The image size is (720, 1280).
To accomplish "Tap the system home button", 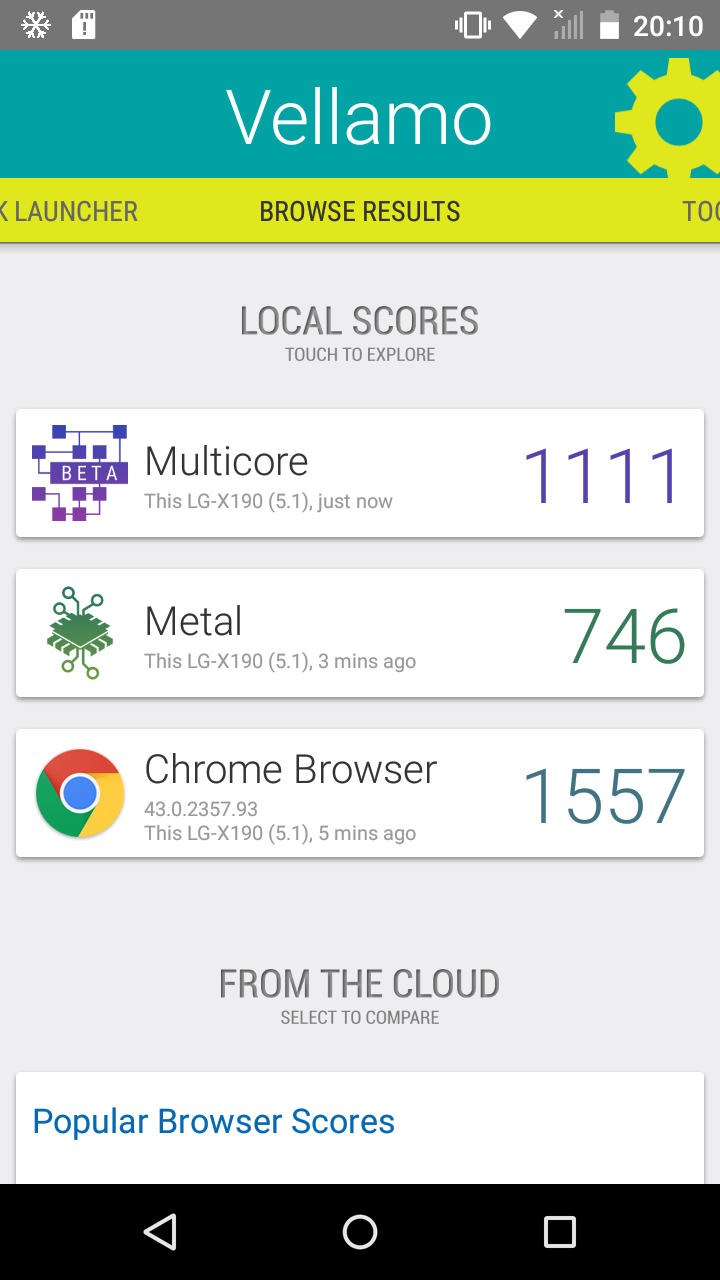I will [360, 1232].
